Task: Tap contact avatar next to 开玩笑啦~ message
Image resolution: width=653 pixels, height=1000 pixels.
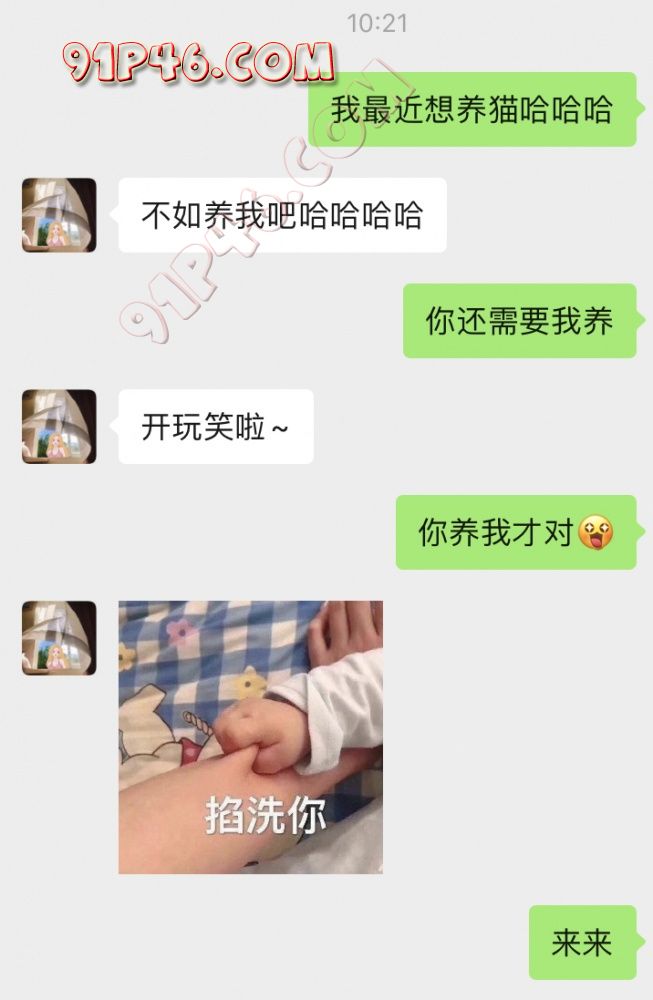Action: (x=59, y=427)
